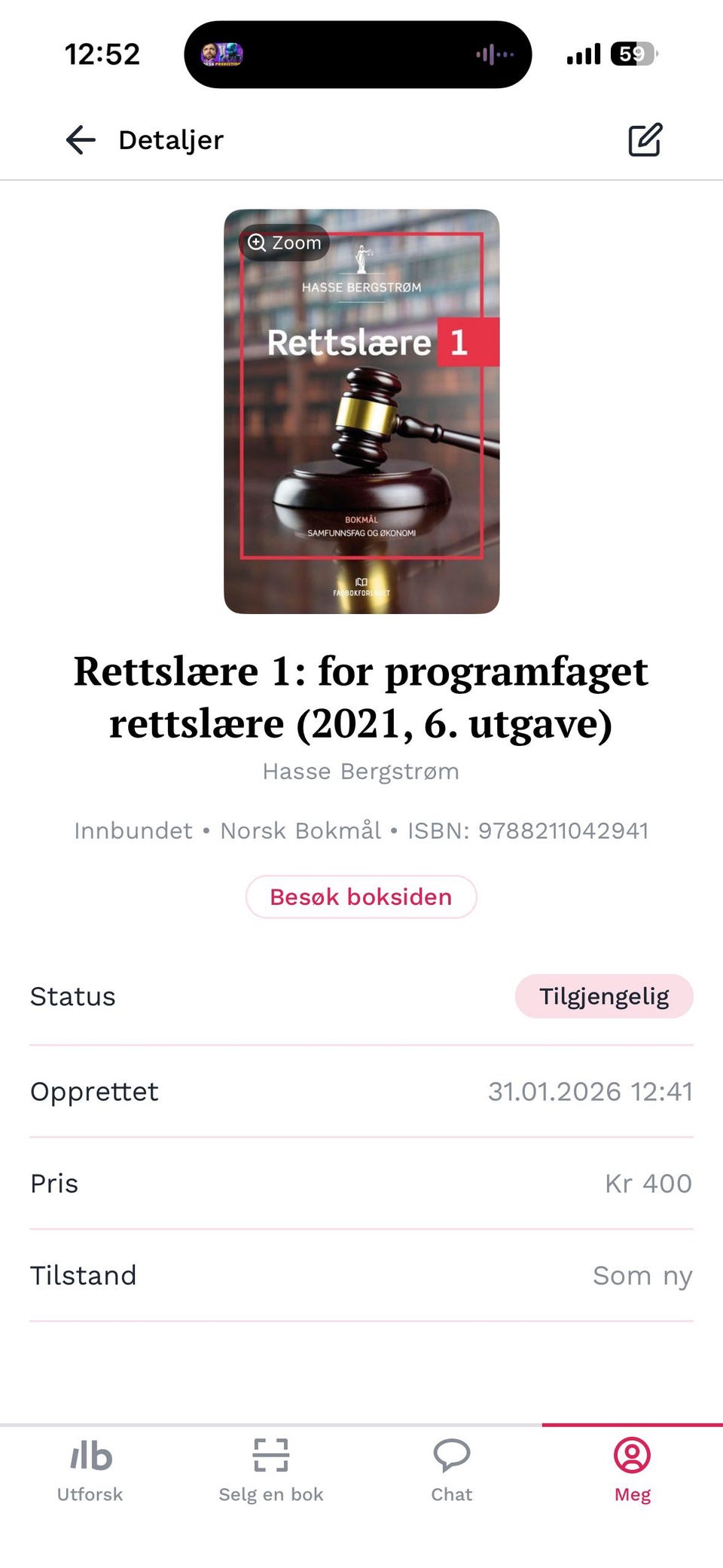Tap the Tilgjengelig status badge
This screenshot has height=1568, width=723.
[603, 995]
